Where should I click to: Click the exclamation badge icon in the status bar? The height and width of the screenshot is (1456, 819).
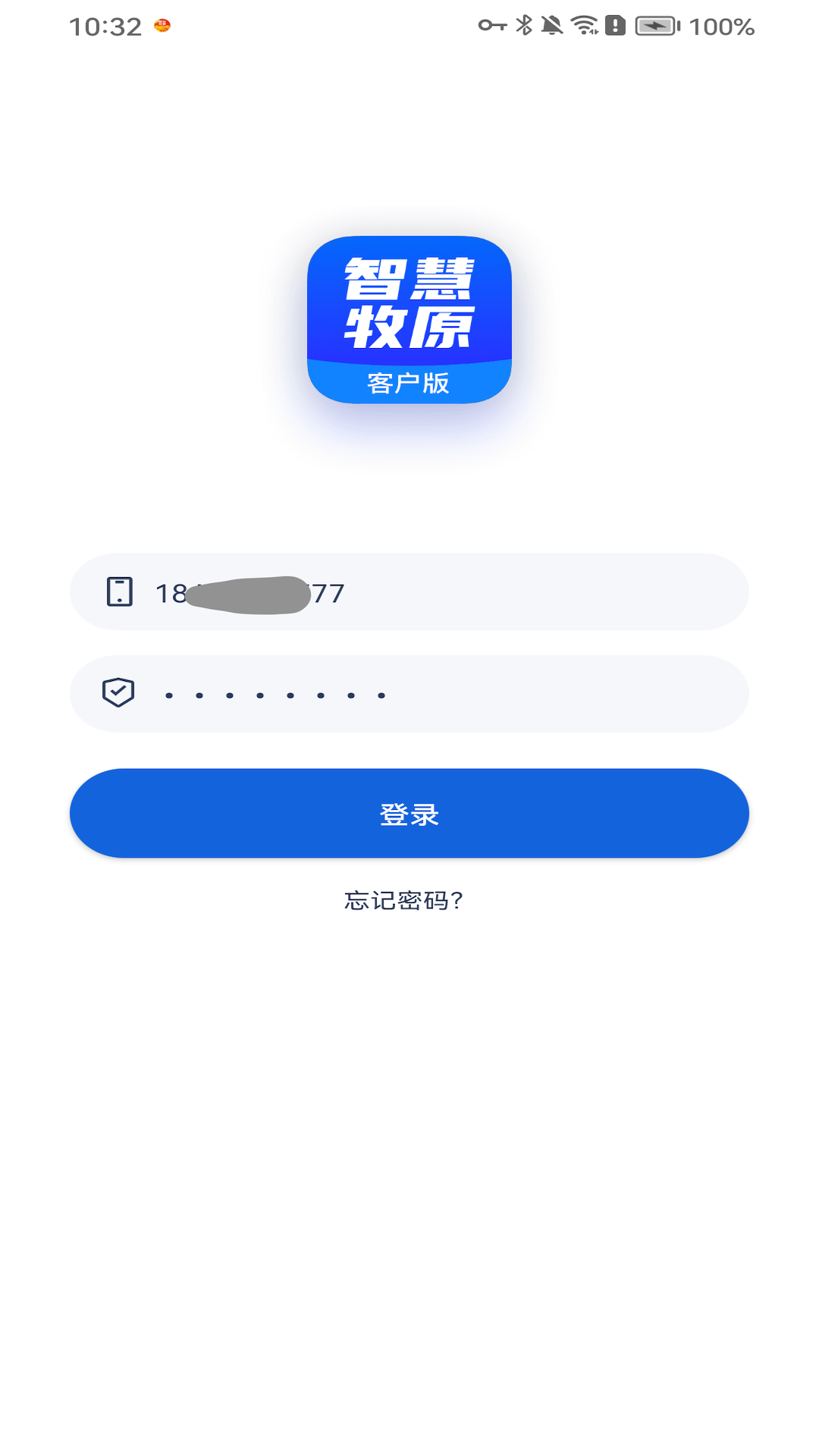click(616, 25)
